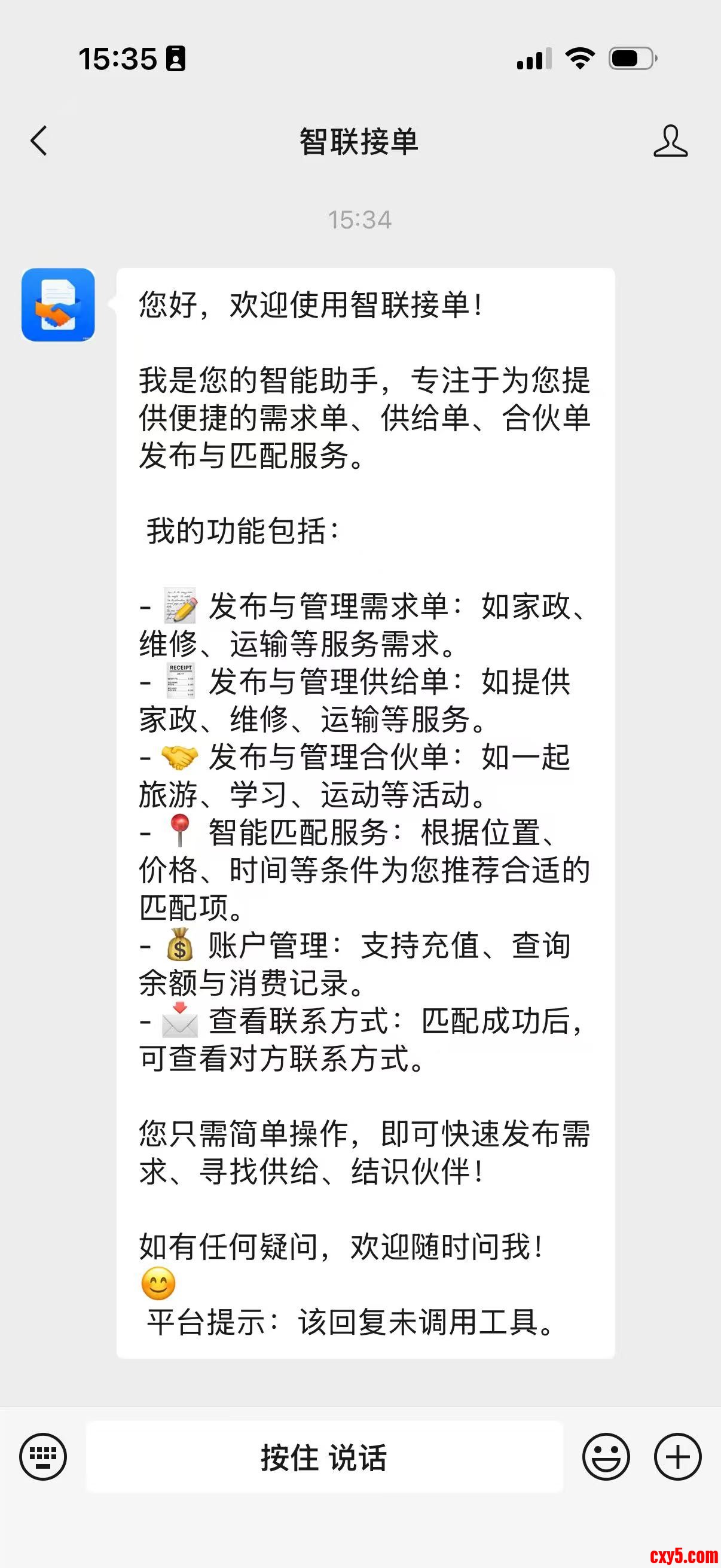Tap the 智联接单 avatar beside the message
The width and height of the screenshot is (721, 1568).
pyautogui.click(x=59, y=305)
